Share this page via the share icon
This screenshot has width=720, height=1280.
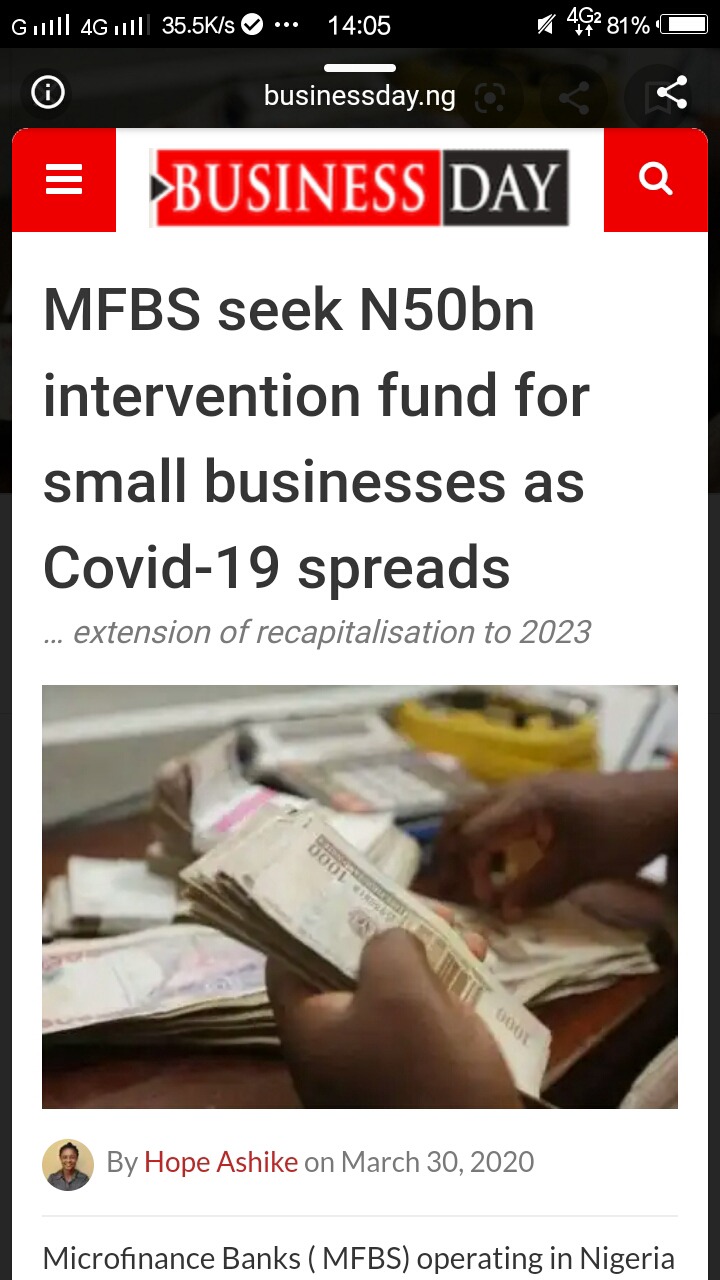pos(672,95)
